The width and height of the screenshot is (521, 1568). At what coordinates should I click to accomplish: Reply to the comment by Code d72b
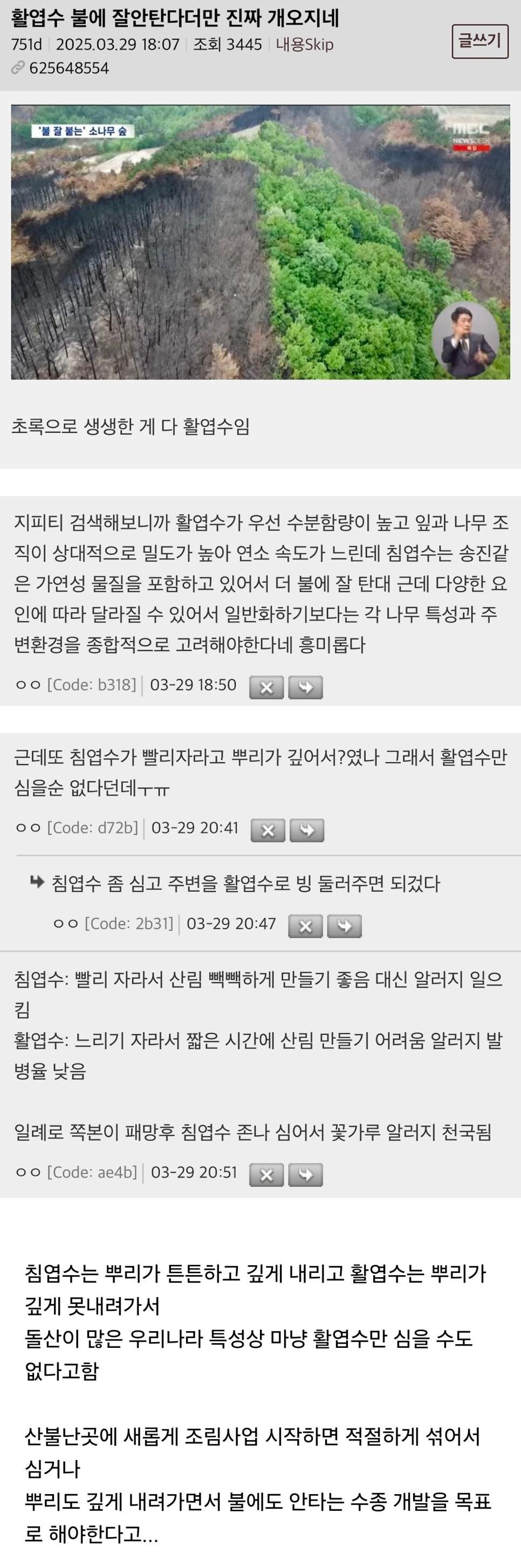pyautogui.click(x=307, y=830)
